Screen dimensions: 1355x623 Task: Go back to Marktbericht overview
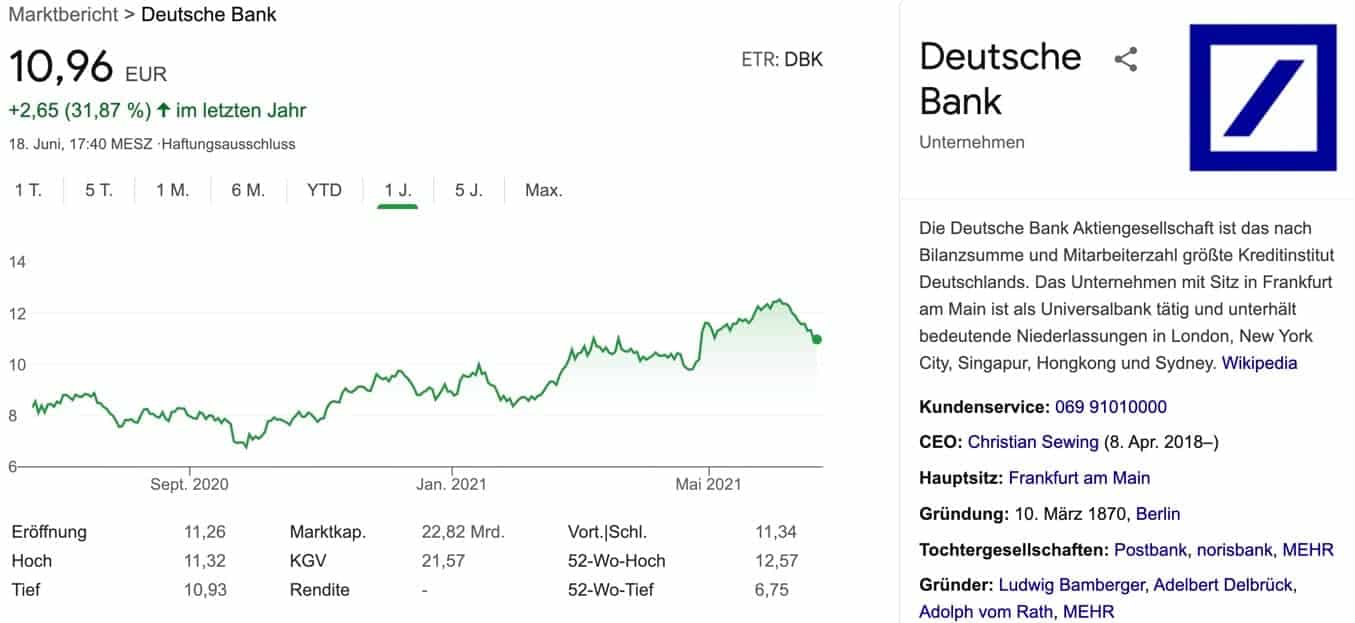(62, 14)
